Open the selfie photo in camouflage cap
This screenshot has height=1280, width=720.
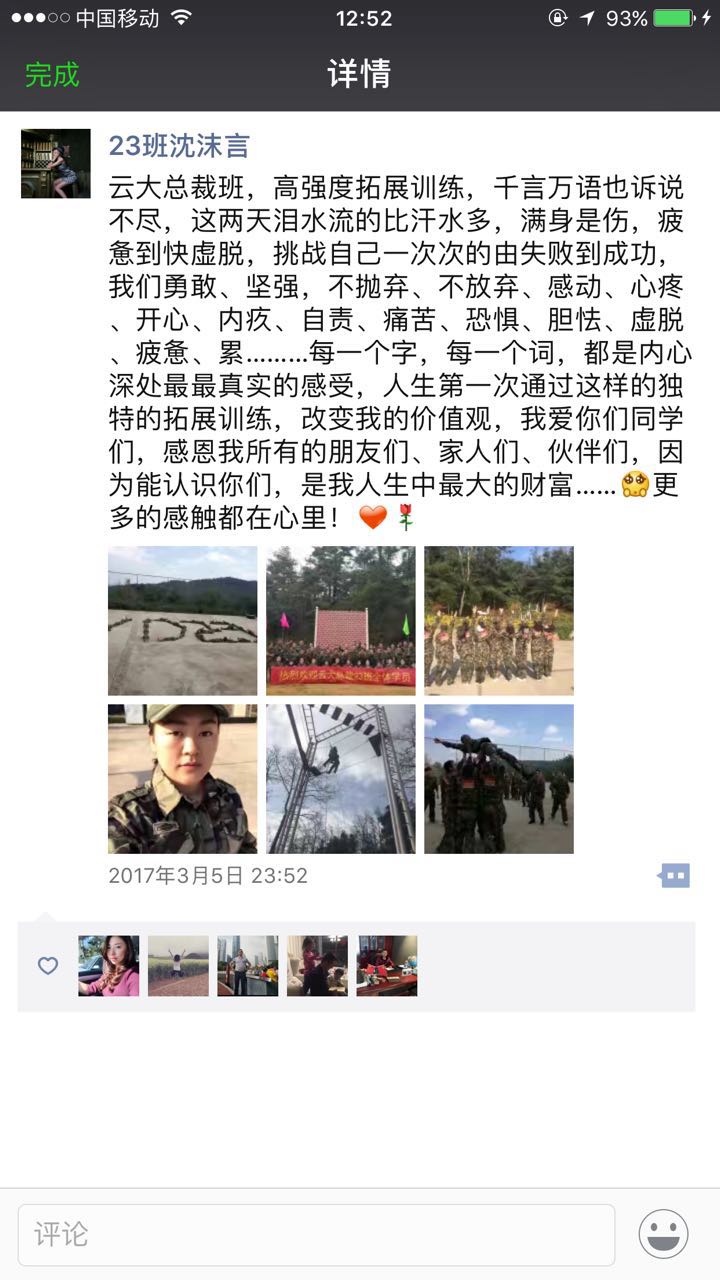tap(183, 779)
